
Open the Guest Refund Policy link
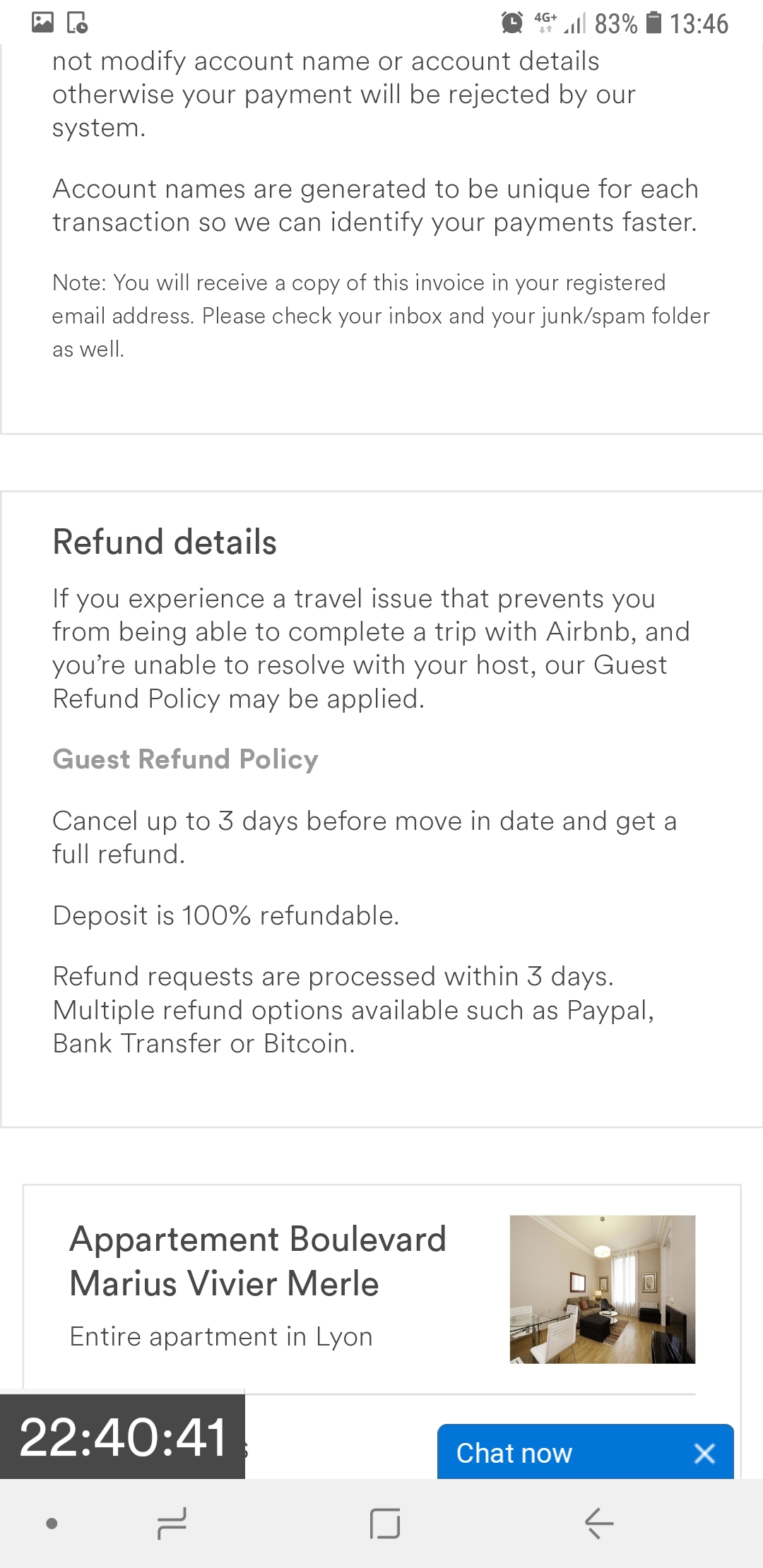point(185,759)
